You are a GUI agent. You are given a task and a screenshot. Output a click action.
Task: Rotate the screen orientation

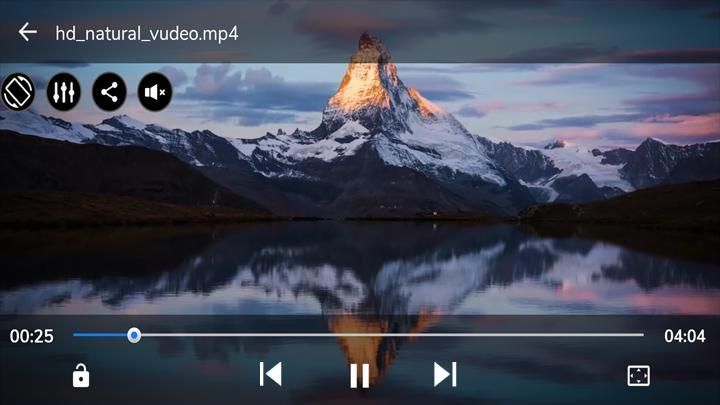coord(18,92)
